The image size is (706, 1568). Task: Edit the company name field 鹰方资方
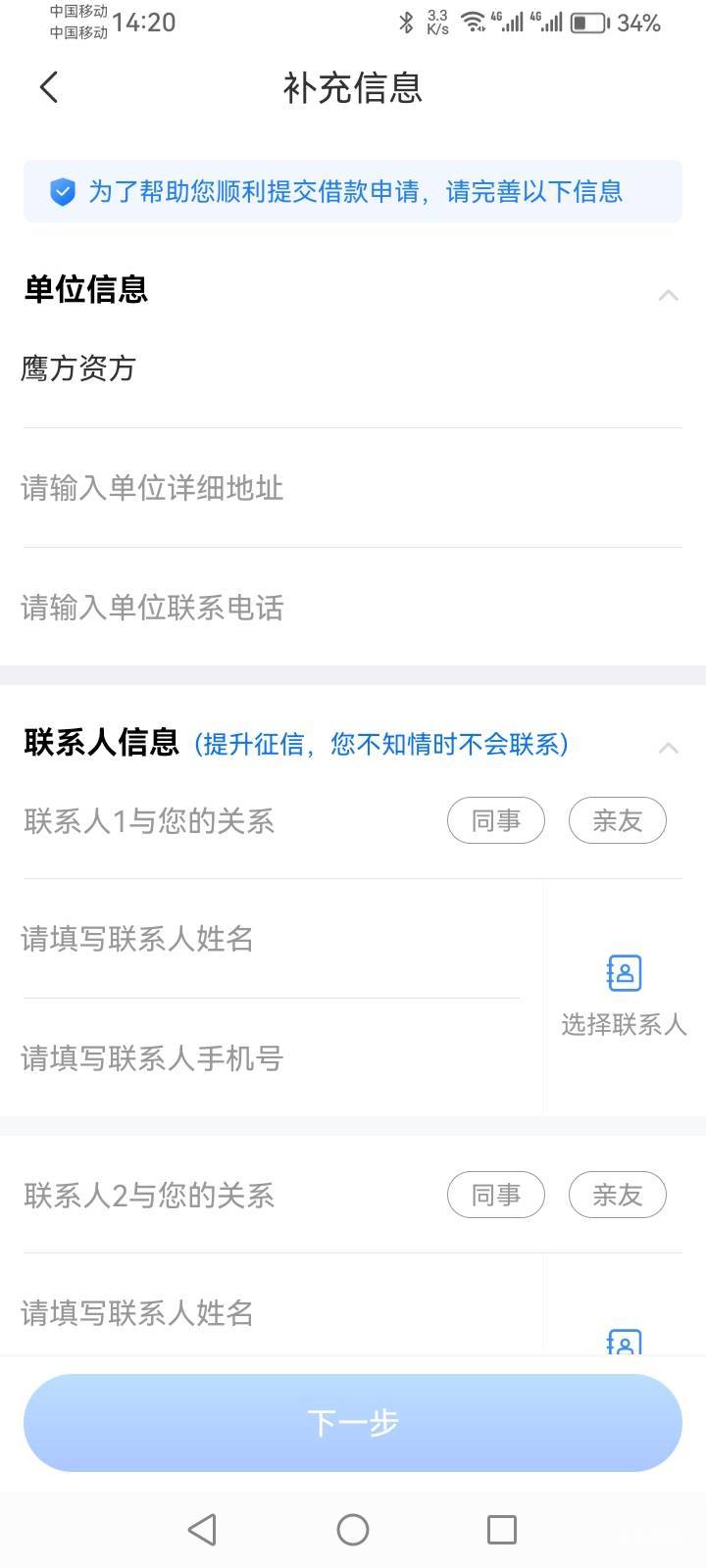(x=353, y=368)
